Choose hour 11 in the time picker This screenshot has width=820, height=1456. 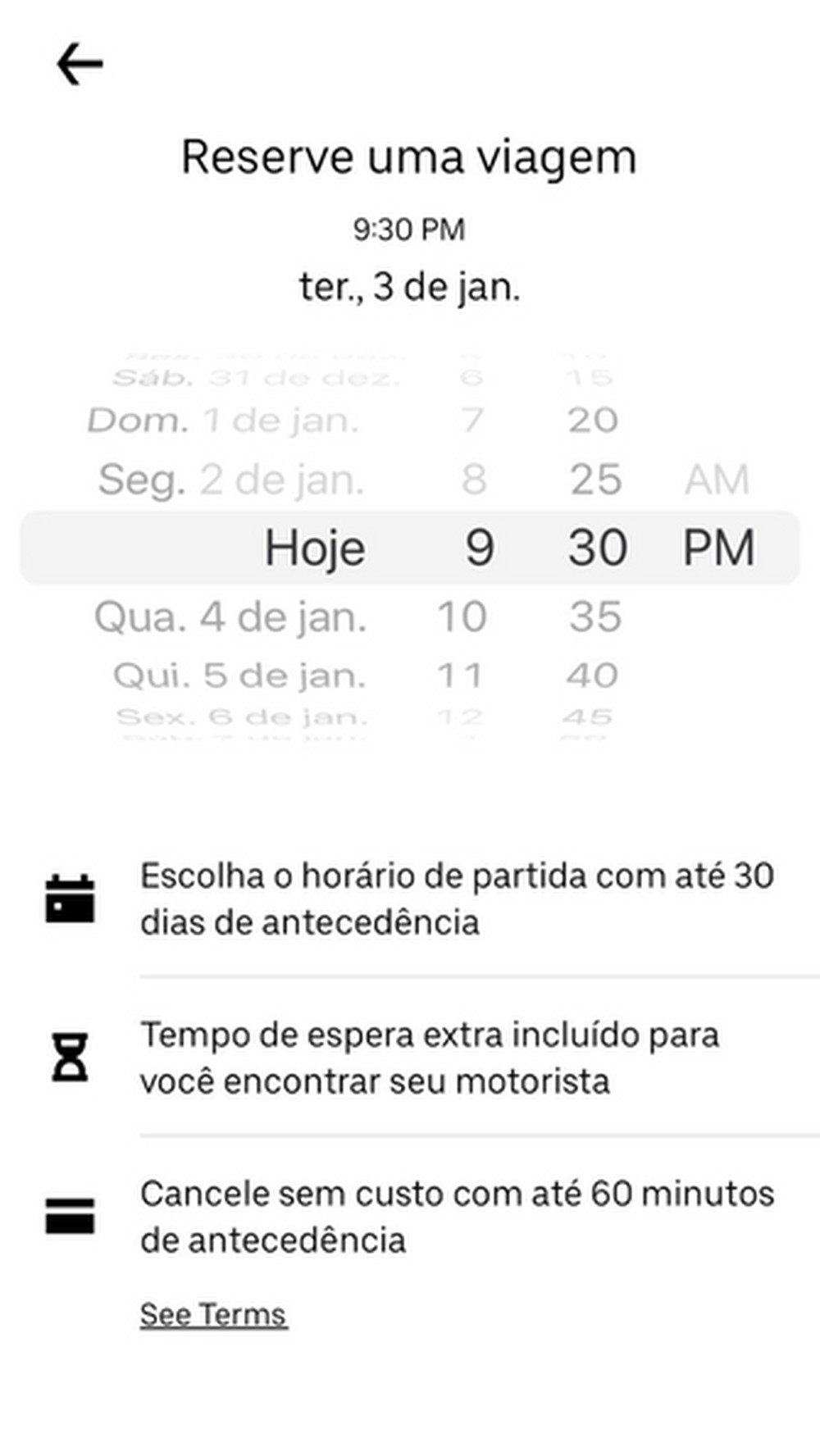click(x=462, y=676)
